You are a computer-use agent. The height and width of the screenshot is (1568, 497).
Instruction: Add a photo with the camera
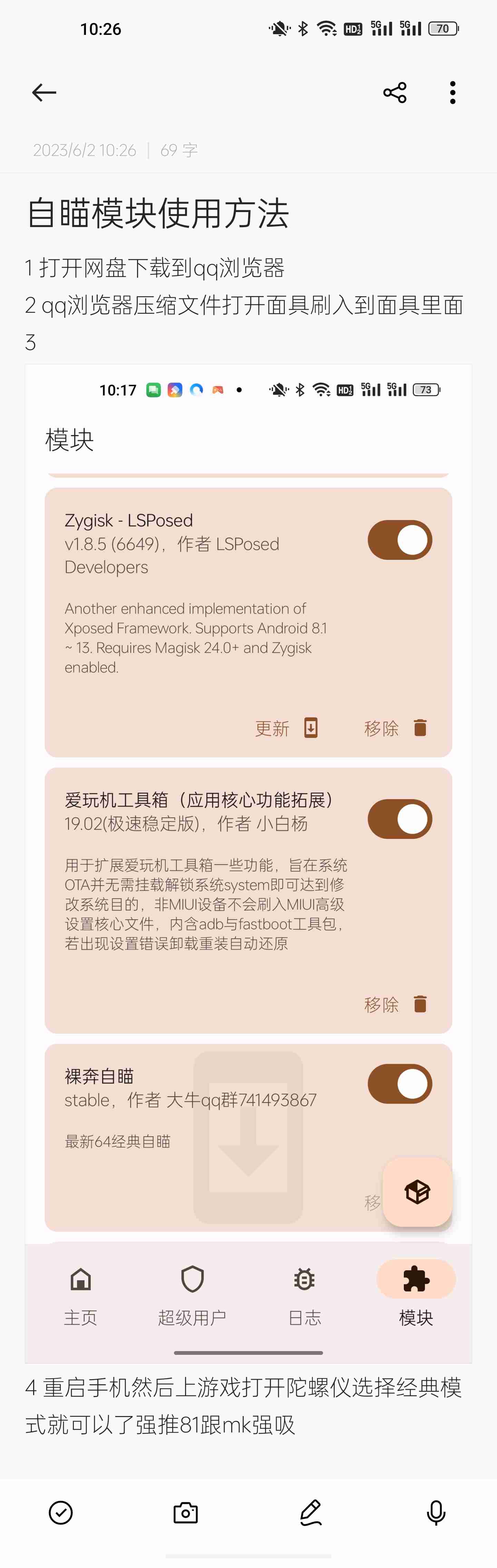(x=186, y=1513)
